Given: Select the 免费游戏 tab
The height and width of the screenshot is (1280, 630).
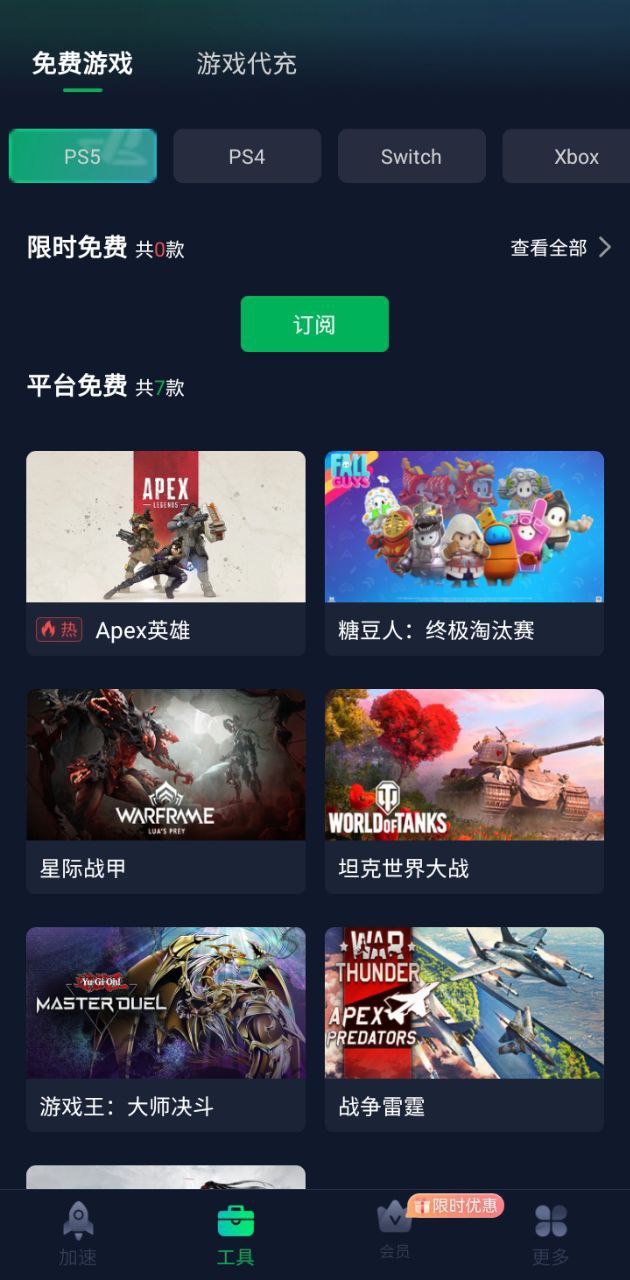Looking at the screenshot, I should click(82, 64).
